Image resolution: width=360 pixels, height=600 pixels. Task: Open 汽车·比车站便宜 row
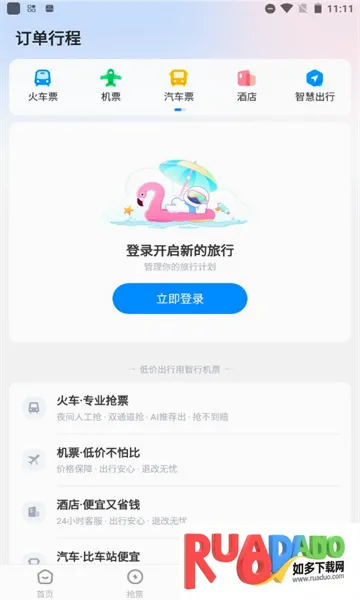[99, 556]
